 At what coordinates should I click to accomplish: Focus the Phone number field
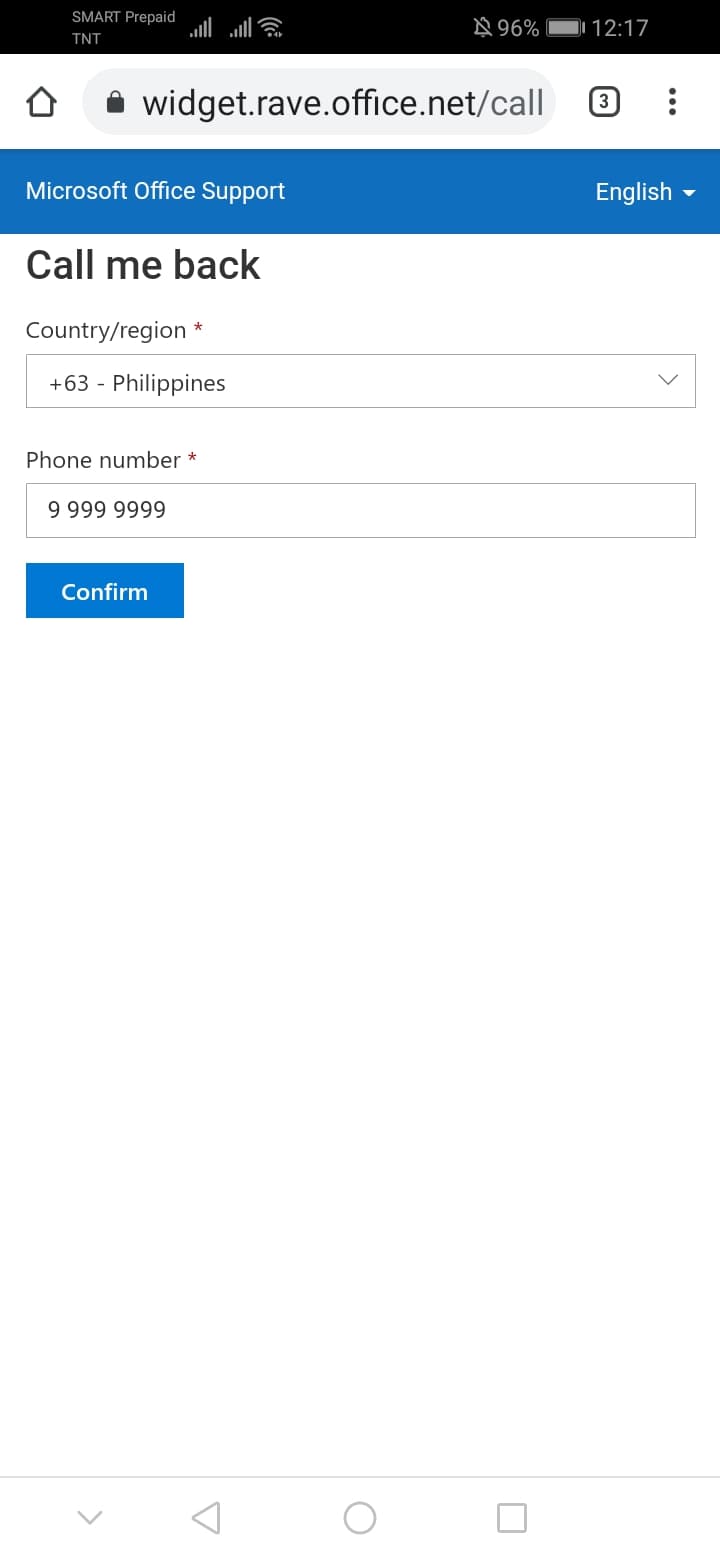click(x=360, y=510)
